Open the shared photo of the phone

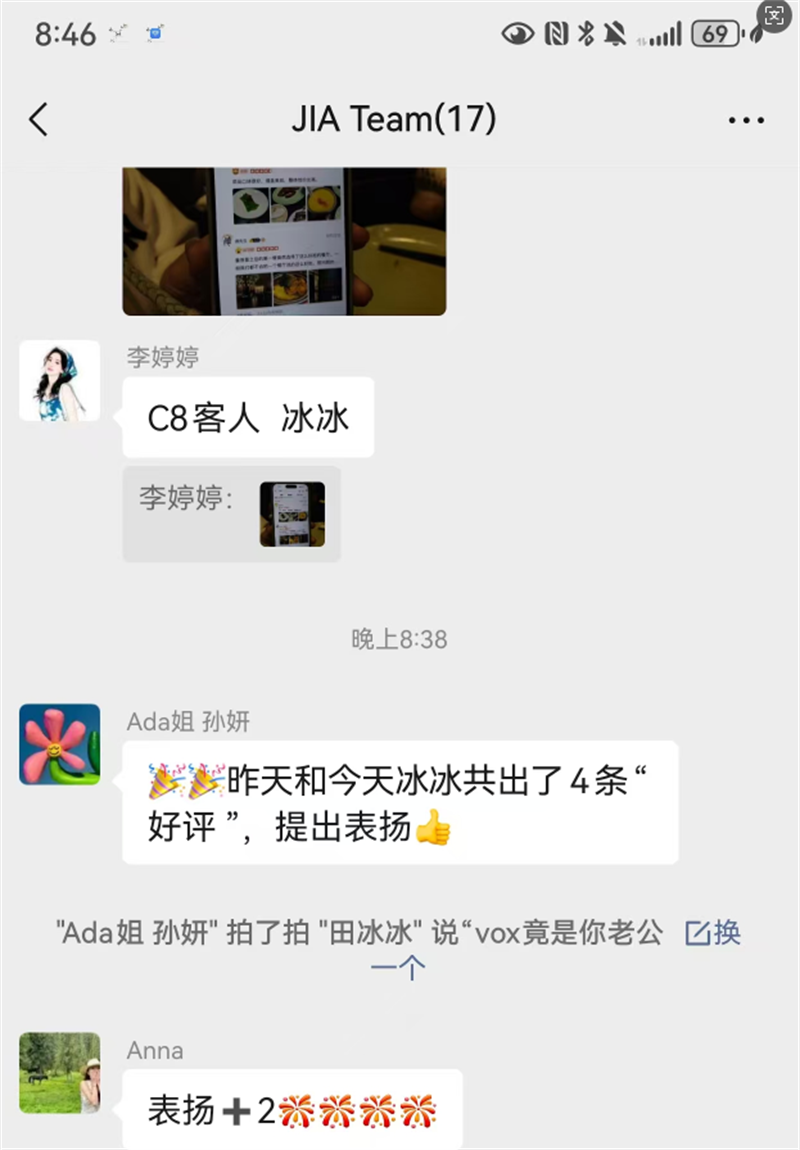point(284,241)
